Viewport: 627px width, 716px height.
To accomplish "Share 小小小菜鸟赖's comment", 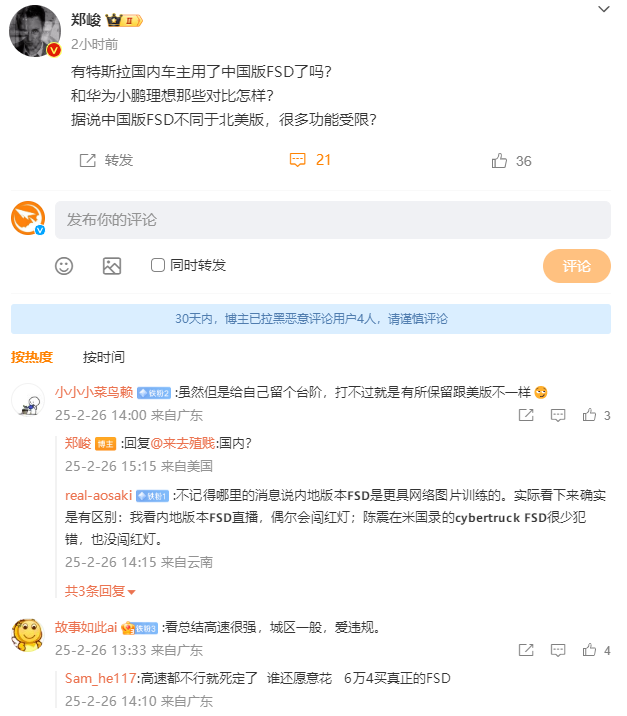I will 526,415.
